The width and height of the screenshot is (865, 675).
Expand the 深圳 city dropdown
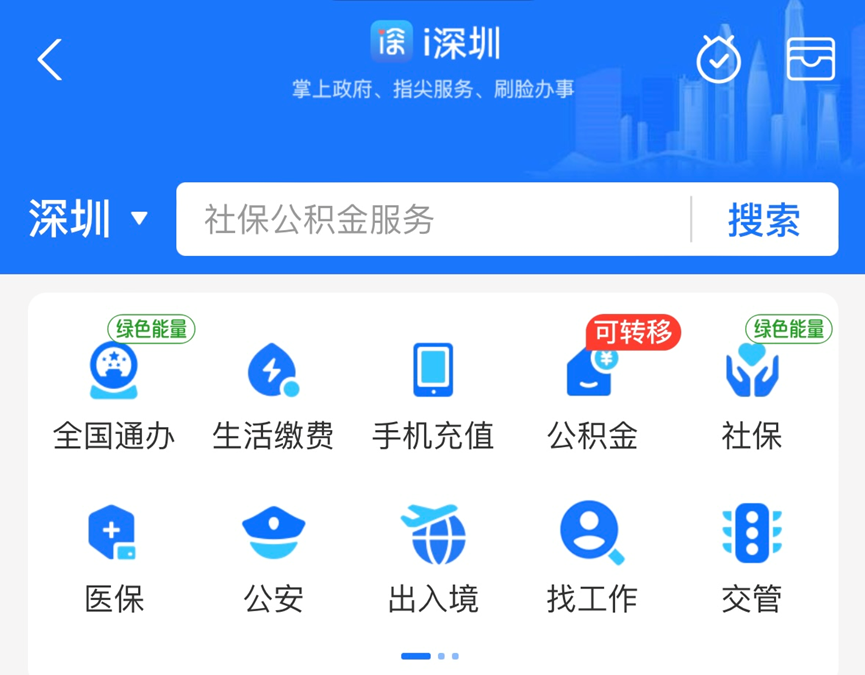click(88, 219)
